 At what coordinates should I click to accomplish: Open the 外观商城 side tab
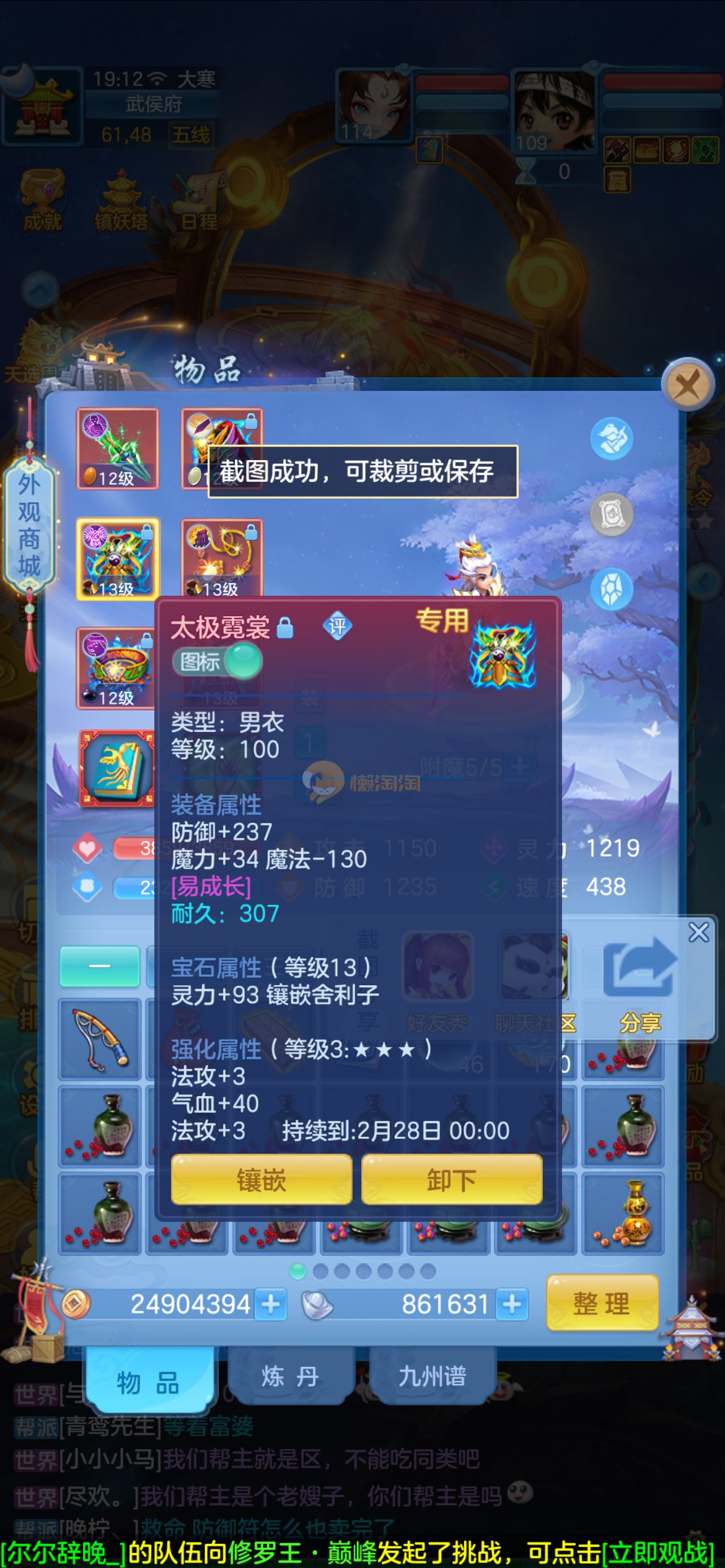tap(29, 525)
